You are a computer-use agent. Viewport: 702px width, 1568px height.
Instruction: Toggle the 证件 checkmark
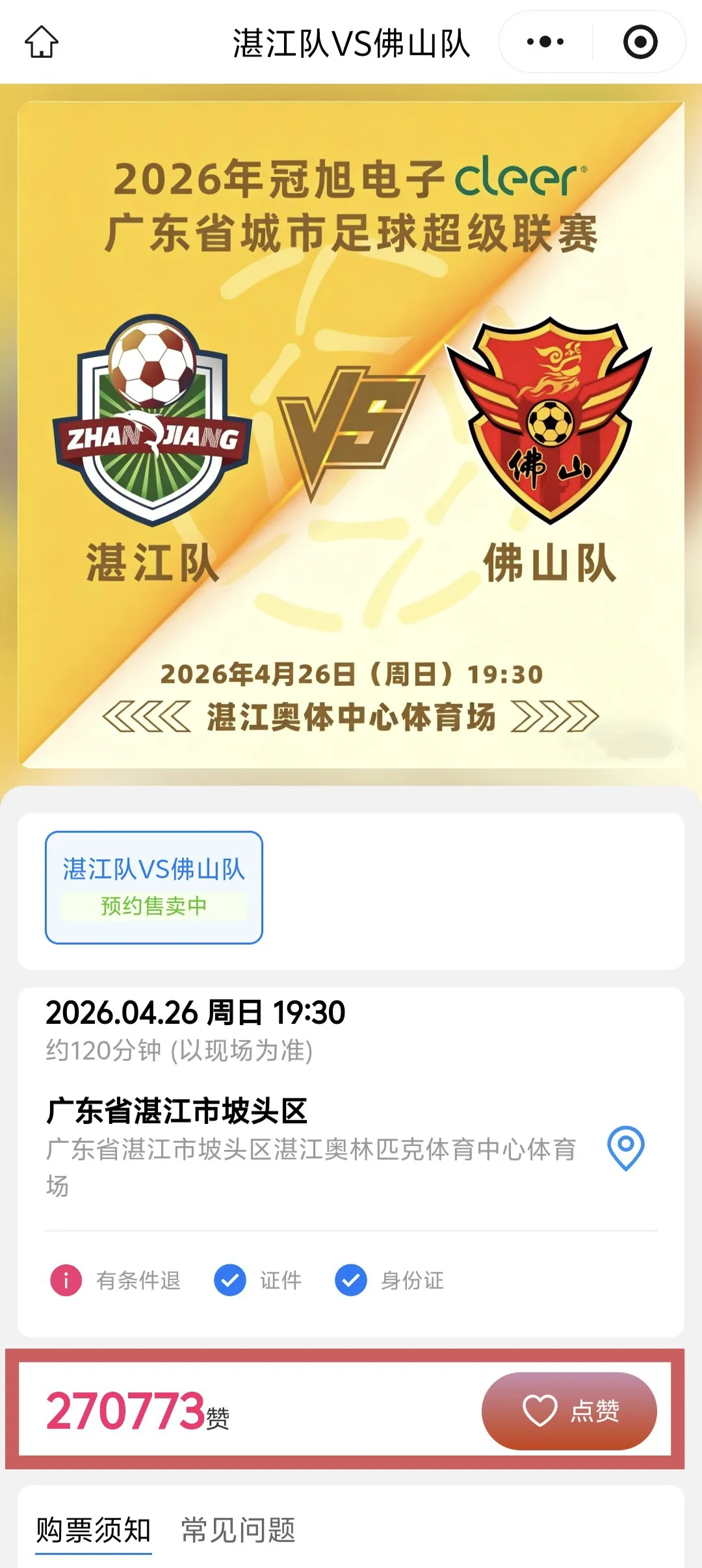tap(230, 1281)
